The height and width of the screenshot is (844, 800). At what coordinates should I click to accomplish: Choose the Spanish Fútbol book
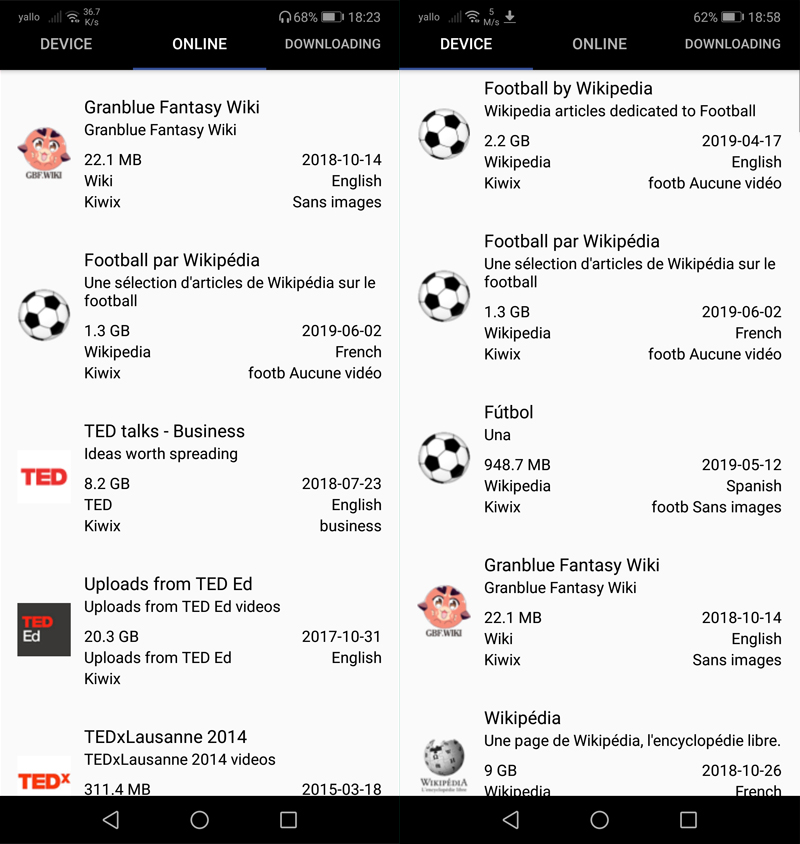[x=600, y=459]
